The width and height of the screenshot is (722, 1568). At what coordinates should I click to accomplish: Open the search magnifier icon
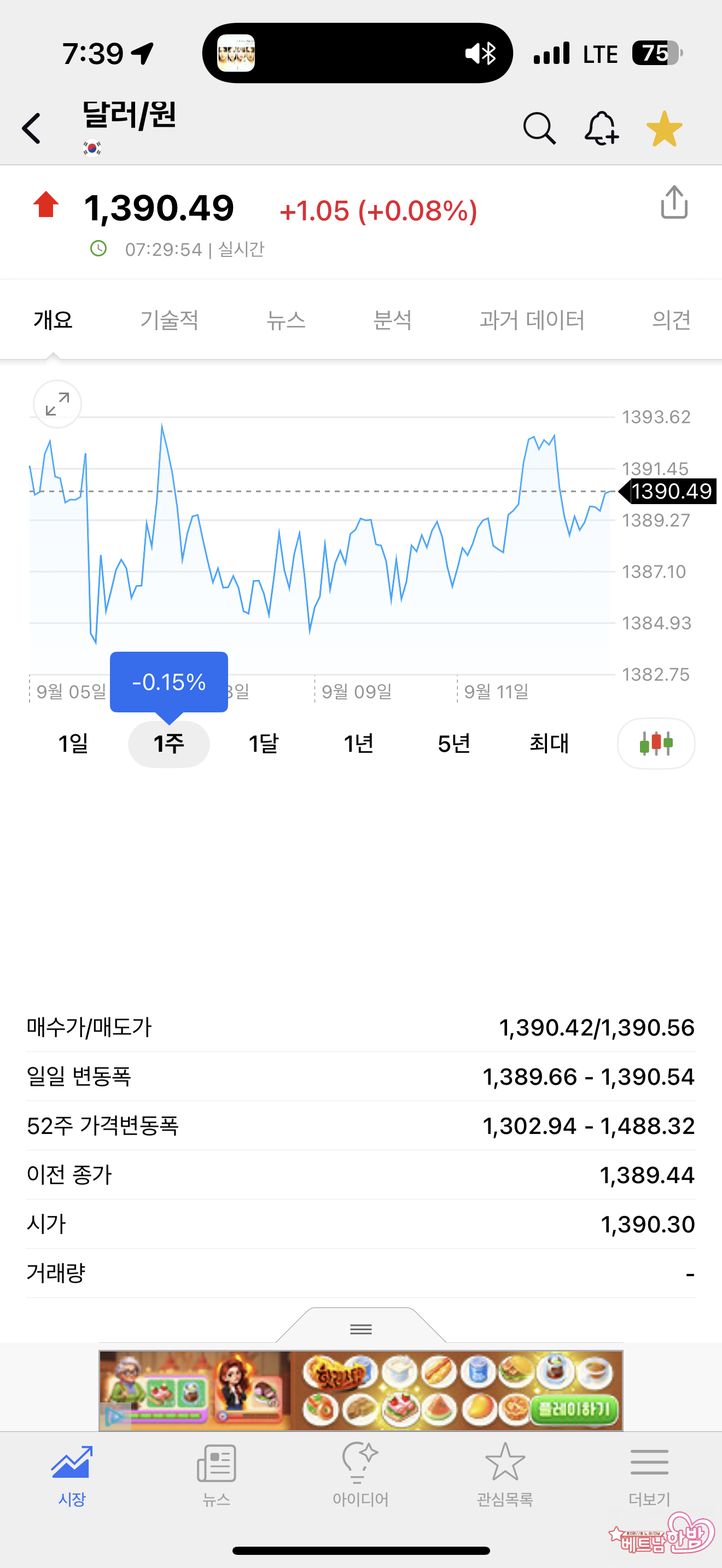pos(539,128)
